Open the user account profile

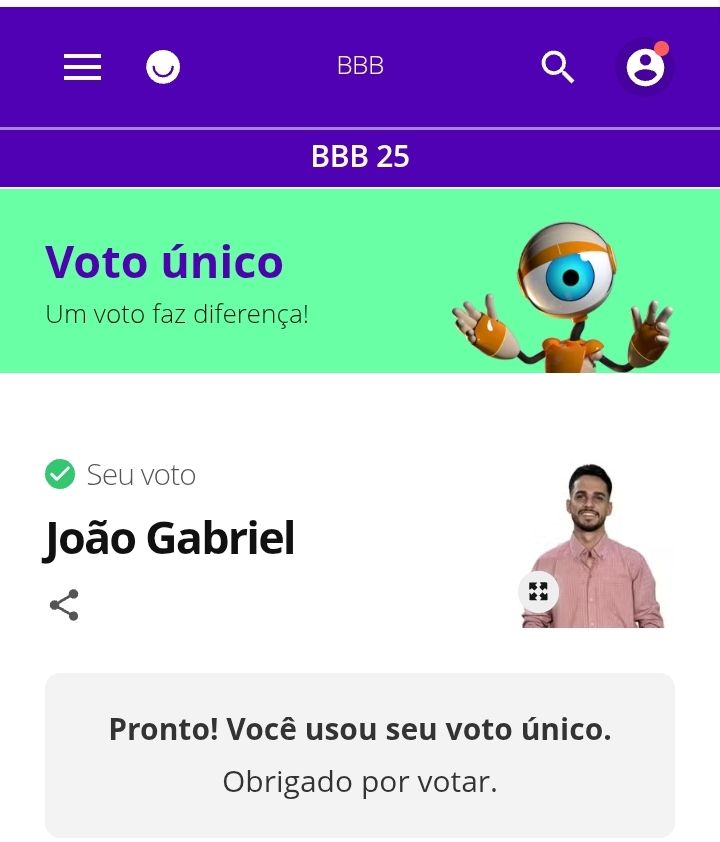645,67
